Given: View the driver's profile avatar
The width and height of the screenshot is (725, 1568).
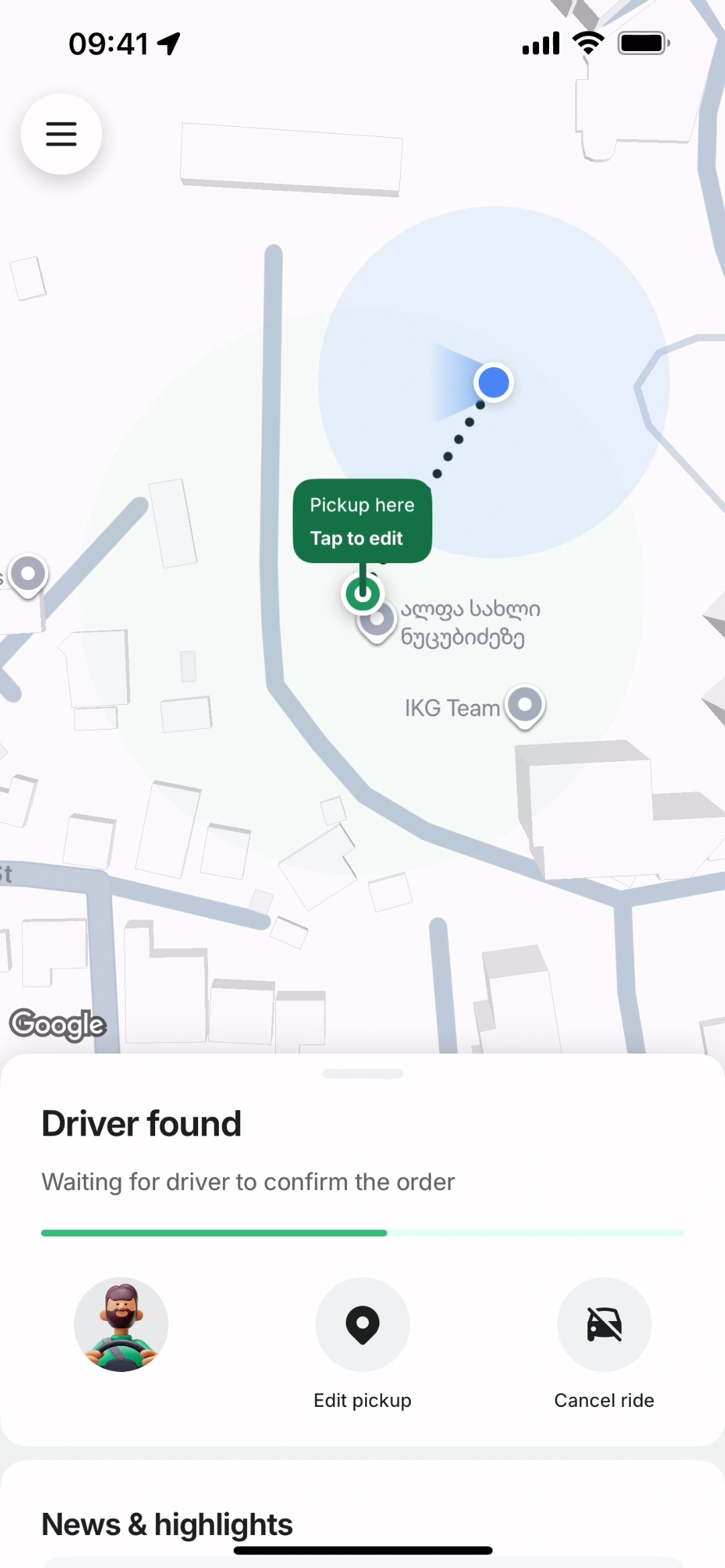Looking at the screenshot, I should pyautogui.click(x=121, y=1324).
